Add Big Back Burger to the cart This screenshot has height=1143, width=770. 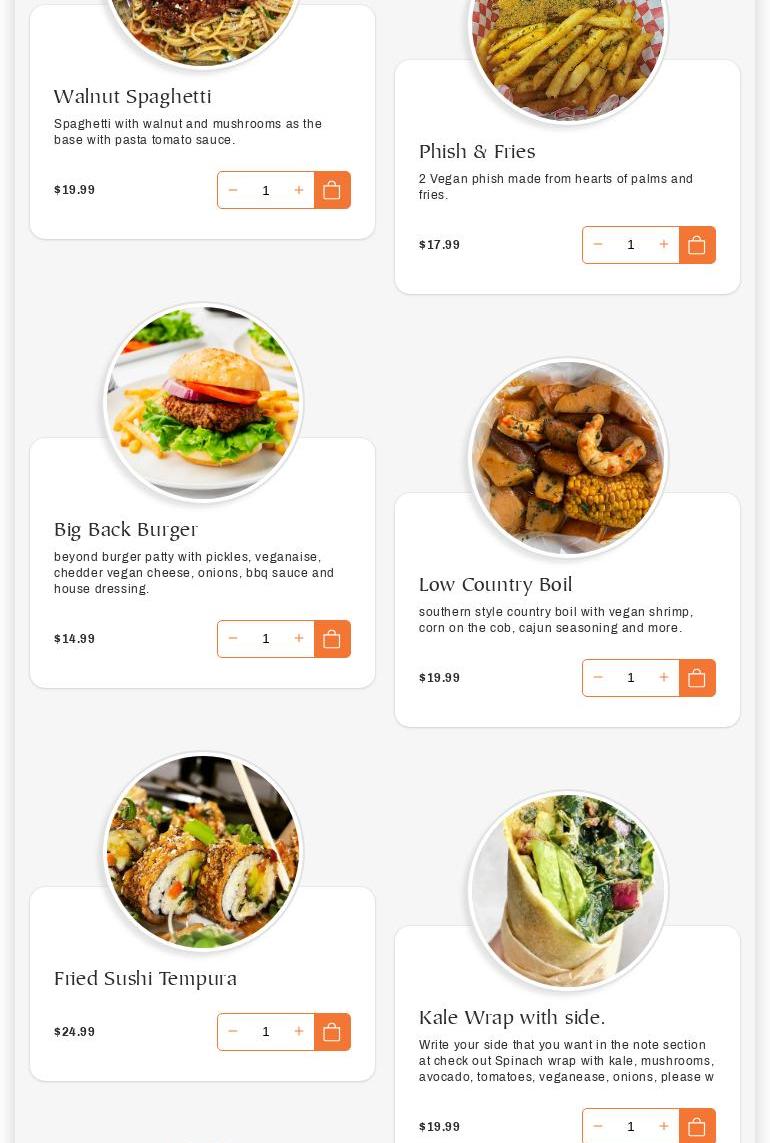(x=332, y=639)
